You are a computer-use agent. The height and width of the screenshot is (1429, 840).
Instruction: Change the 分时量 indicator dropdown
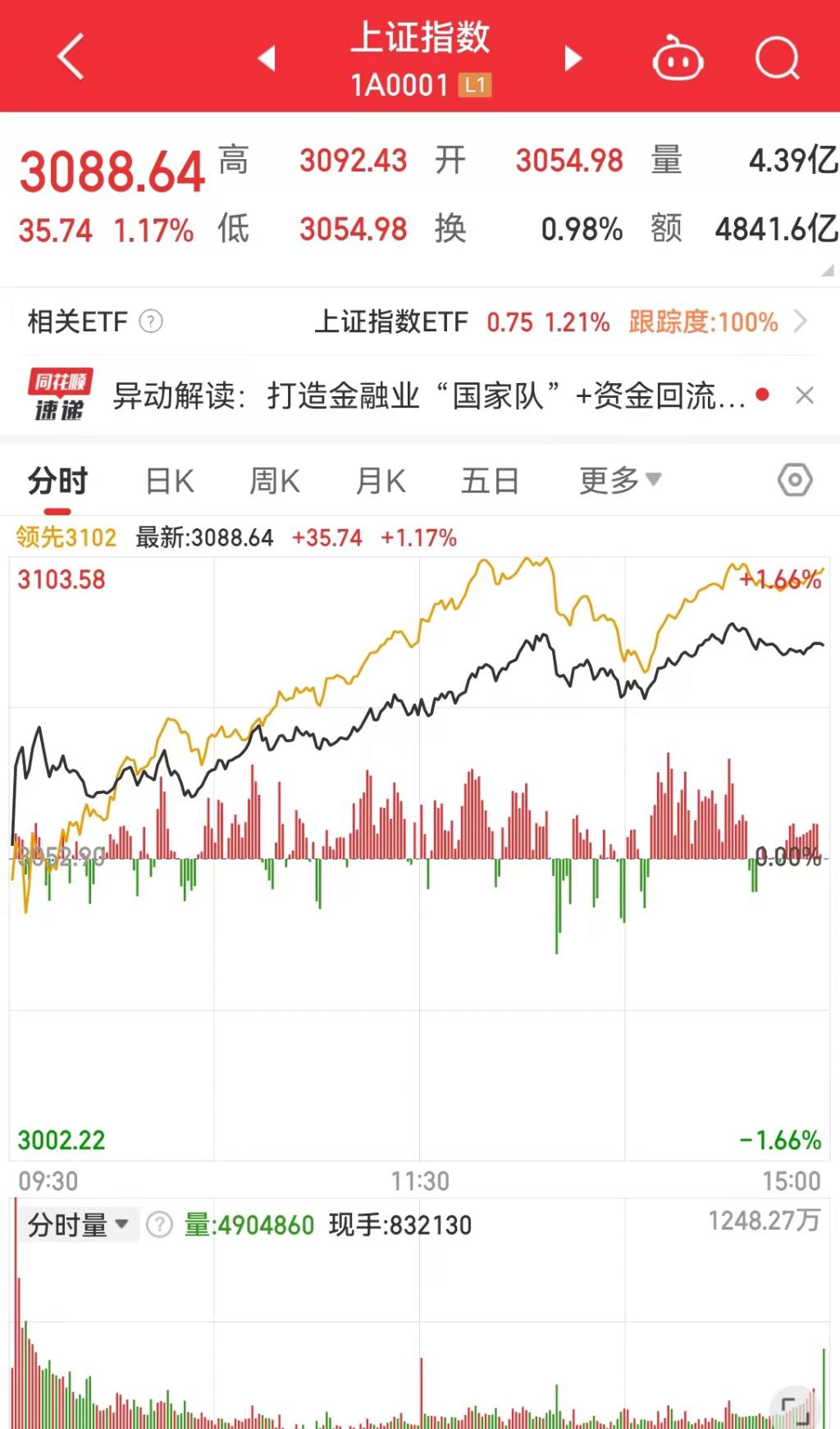pos(79,1225)
